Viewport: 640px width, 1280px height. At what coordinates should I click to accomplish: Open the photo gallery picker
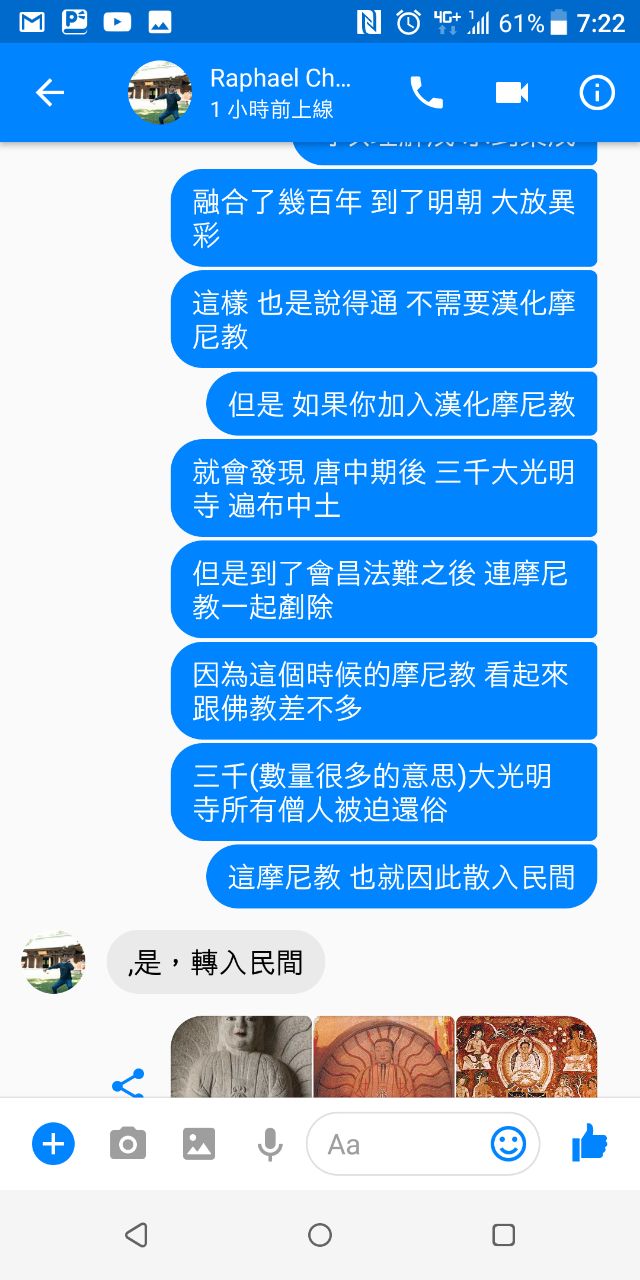(199, 1143)
